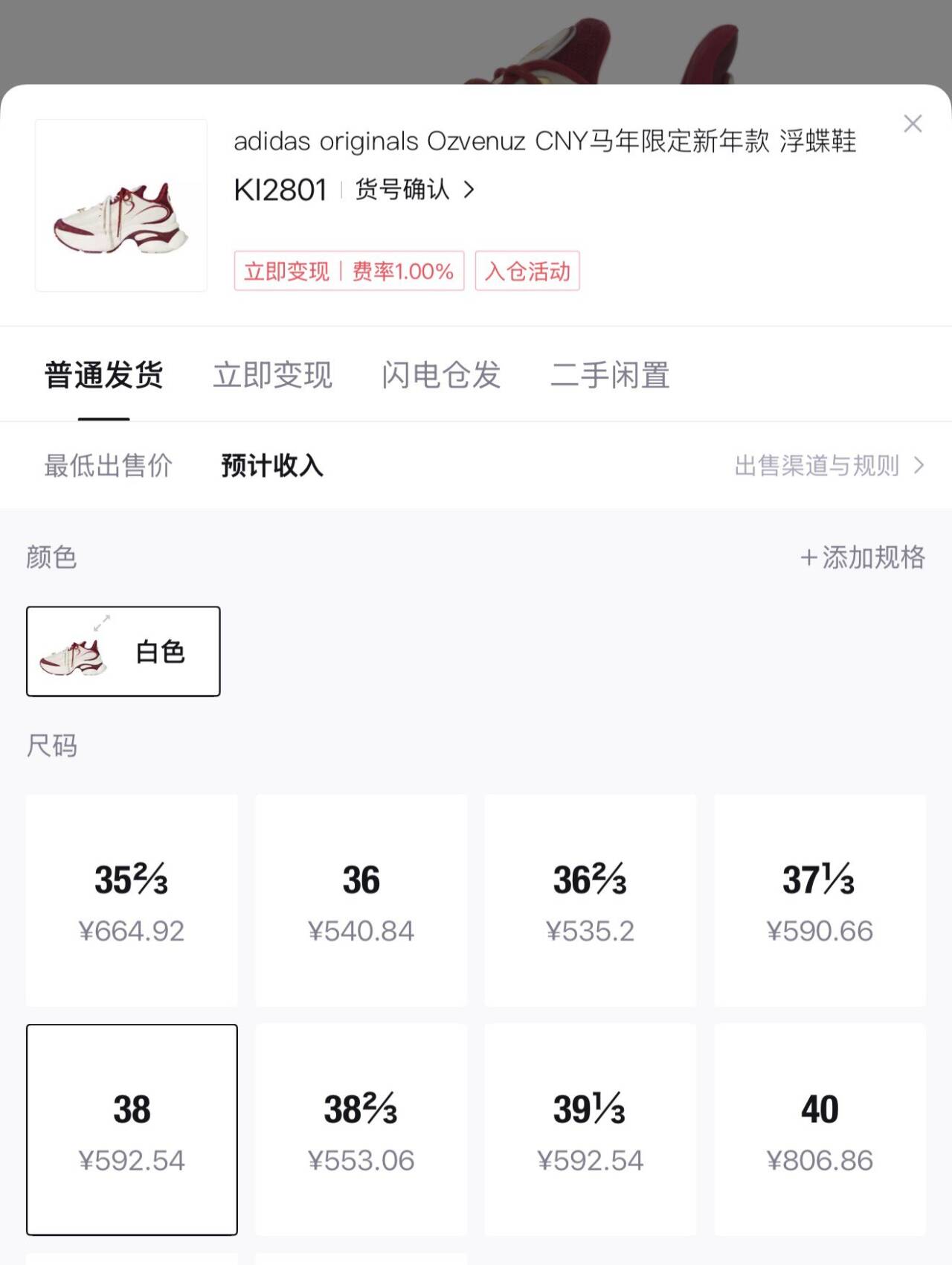Viewport: 952px width, 1265px height.
Task: Close the sell options sheet
Action: click(913, 124)
